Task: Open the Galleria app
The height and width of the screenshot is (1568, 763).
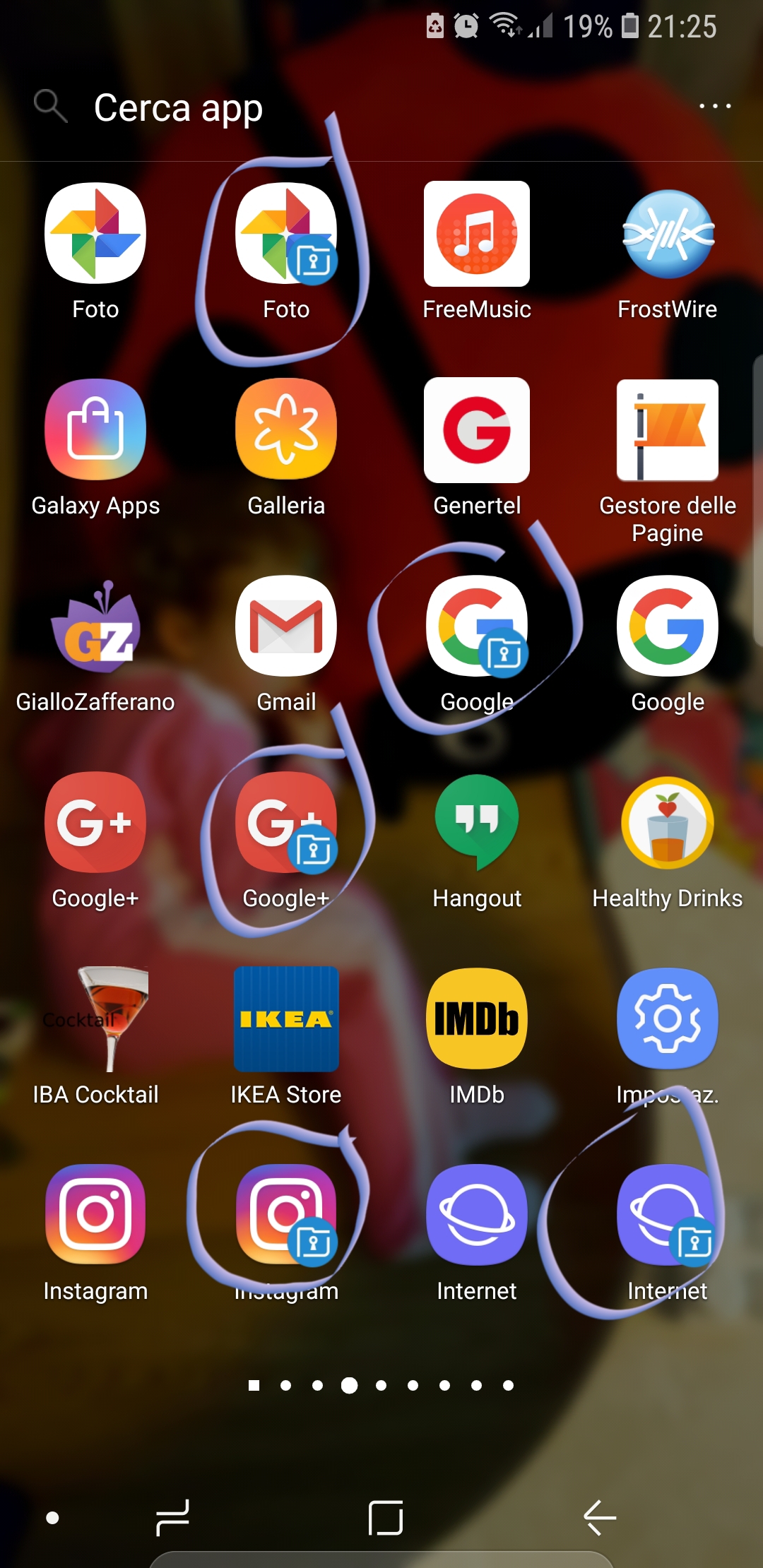Action: click(x=286, y=430)
